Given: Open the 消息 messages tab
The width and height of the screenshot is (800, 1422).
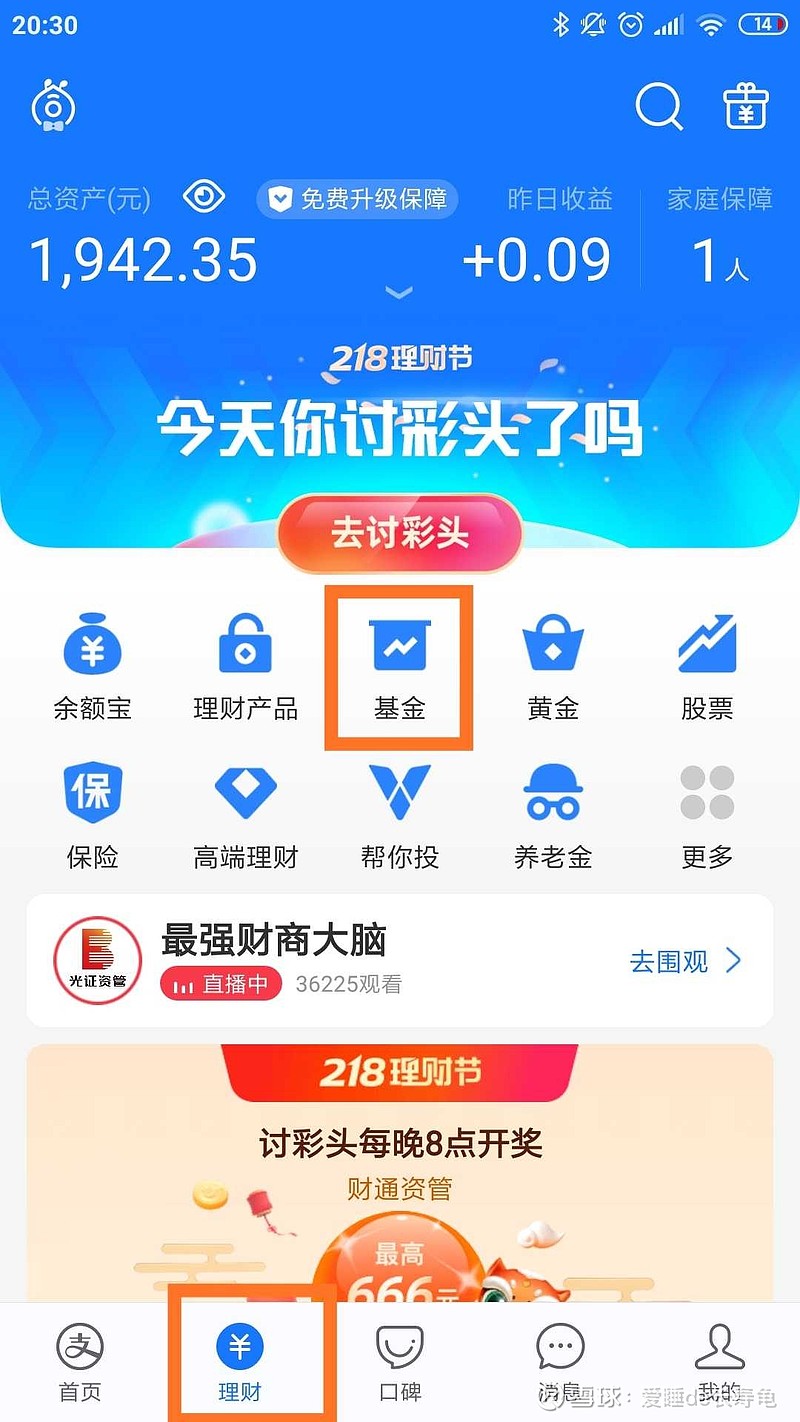Looking at the screenshot, I should pyautogui.click(x=559, y=1360).
